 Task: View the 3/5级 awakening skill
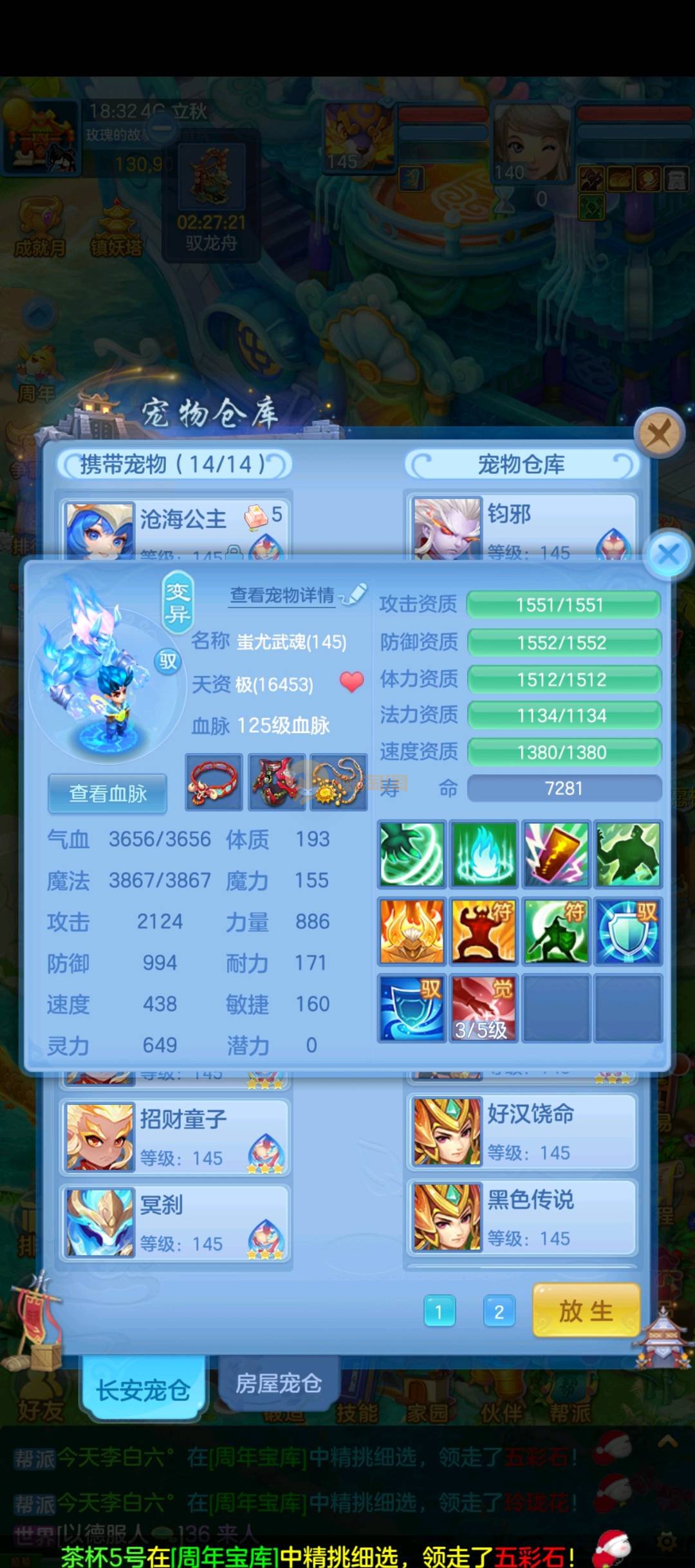(483, 1008)
